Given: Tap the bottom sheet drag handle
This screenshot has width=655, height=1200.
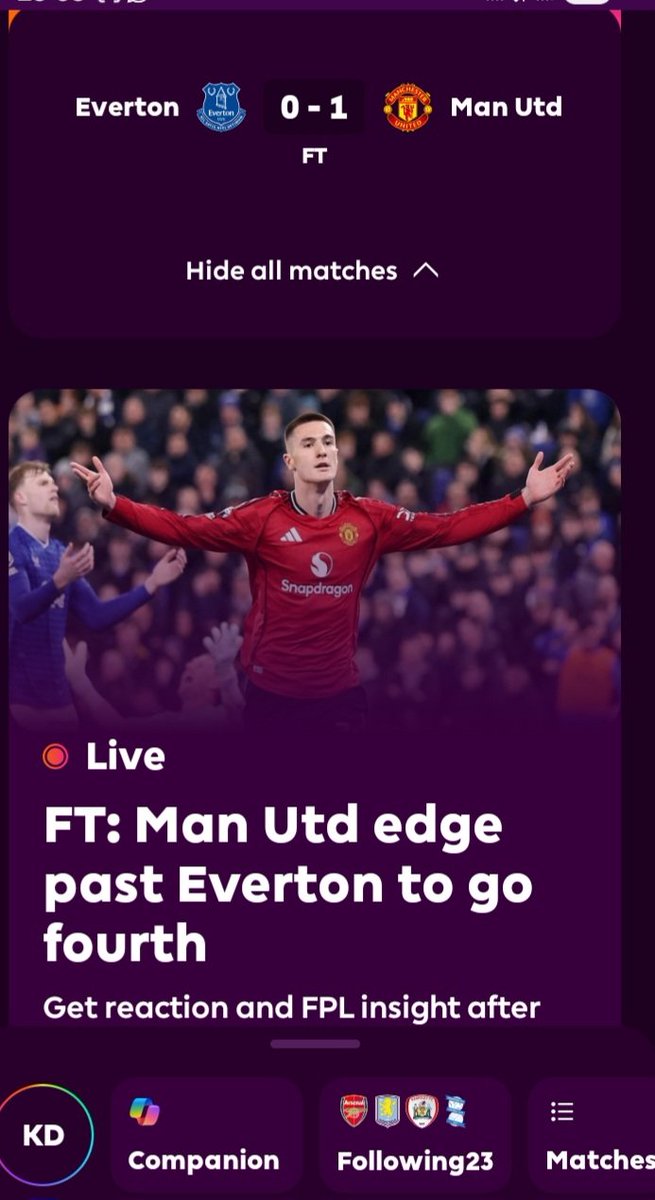Looking at the screenshot, I should [x=315, y=1044].
